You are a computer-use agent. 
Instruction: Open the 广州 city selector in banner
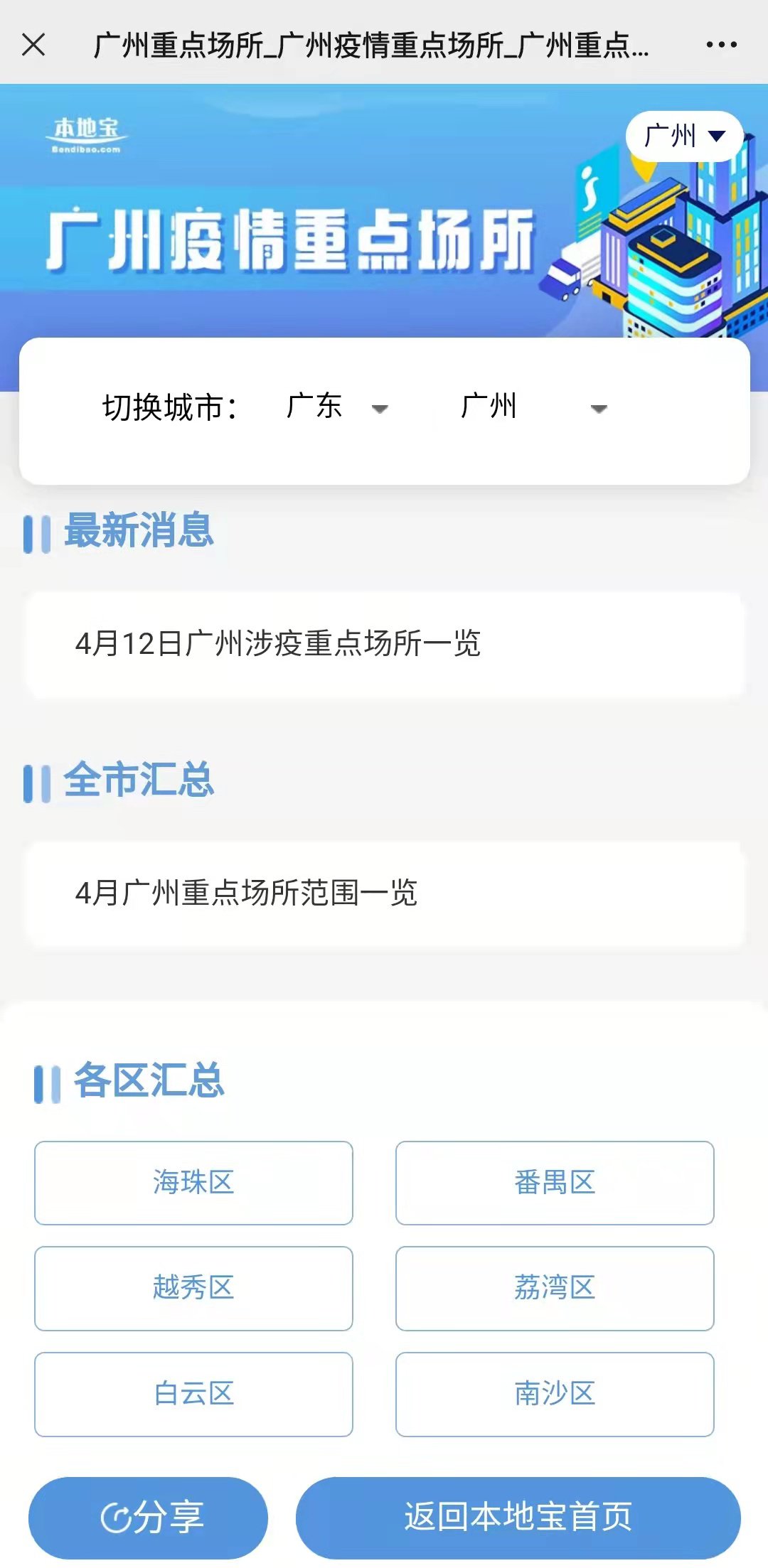(x=683, y=136)
